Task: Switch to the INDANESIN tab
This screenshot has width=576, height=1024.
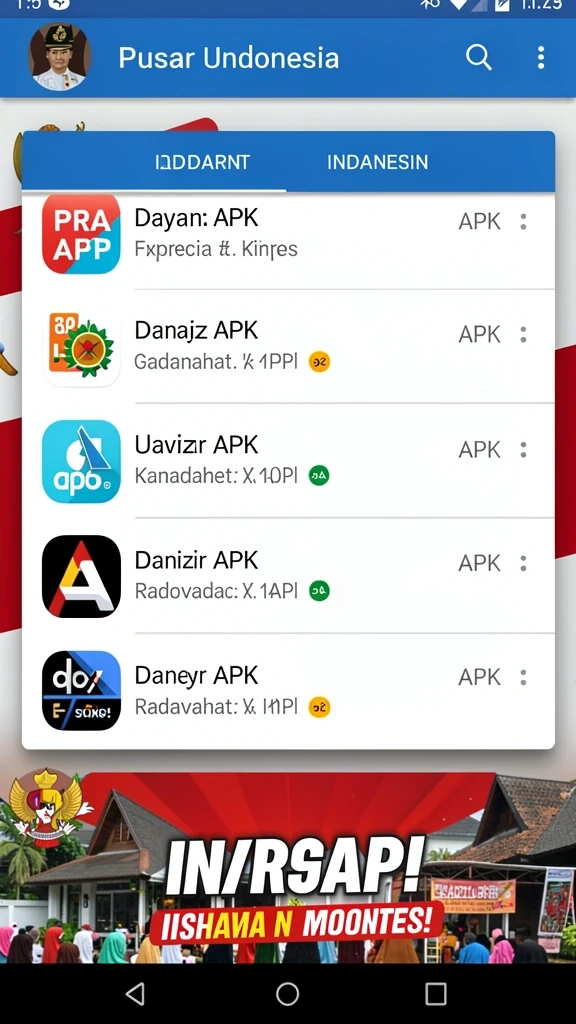Action: [377, 162]
